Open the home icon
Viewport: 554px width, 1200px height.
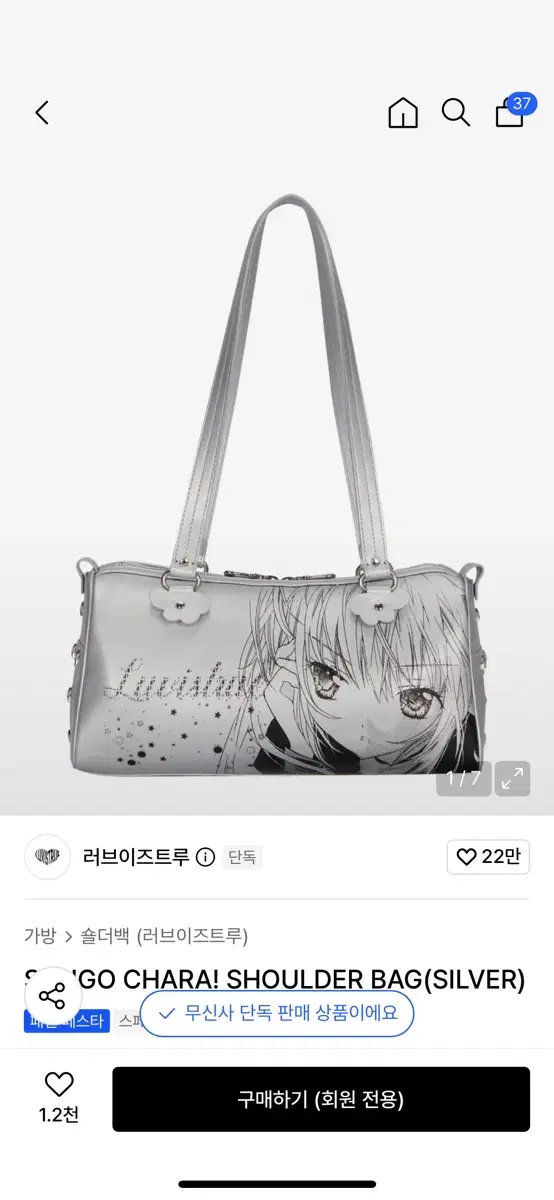403,113
